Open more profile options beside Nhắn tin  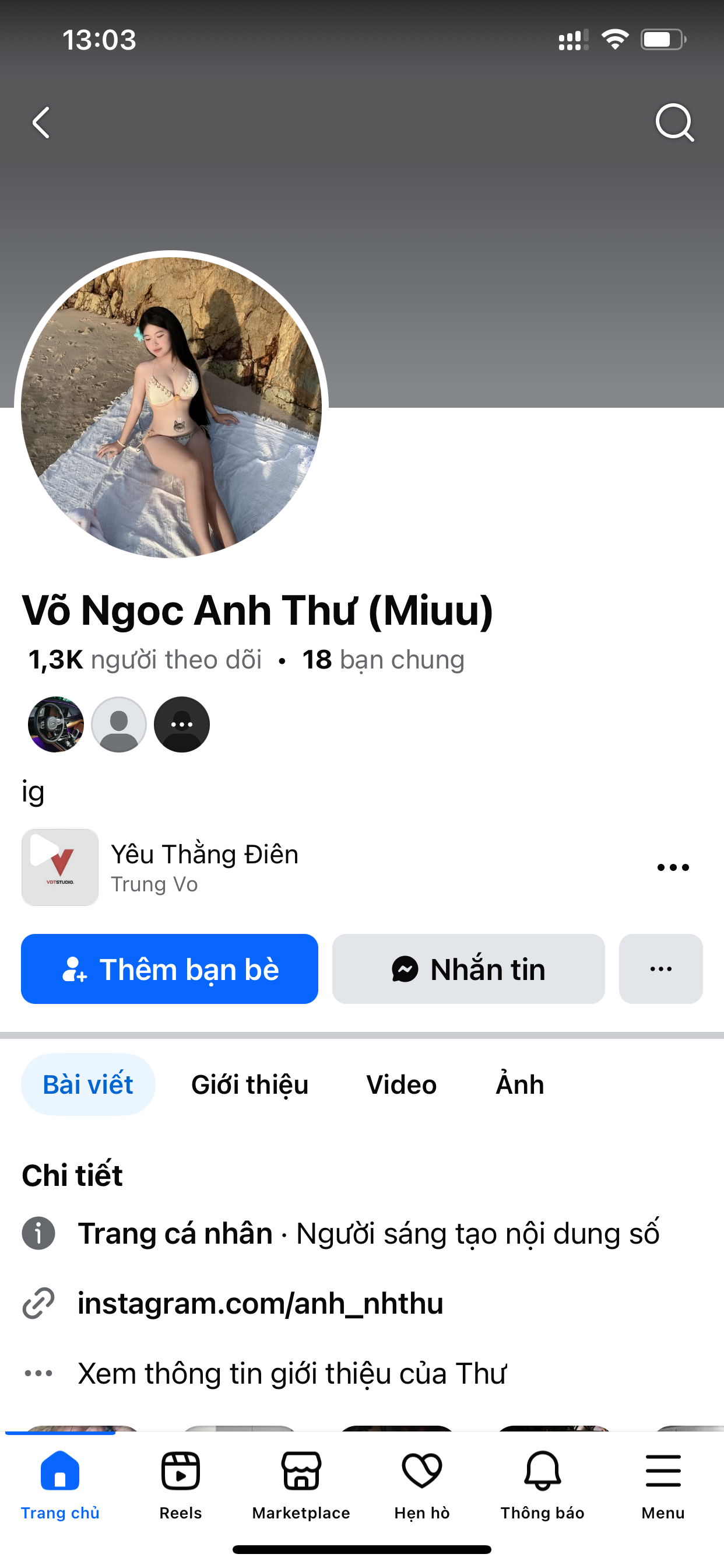pos(660,968)
